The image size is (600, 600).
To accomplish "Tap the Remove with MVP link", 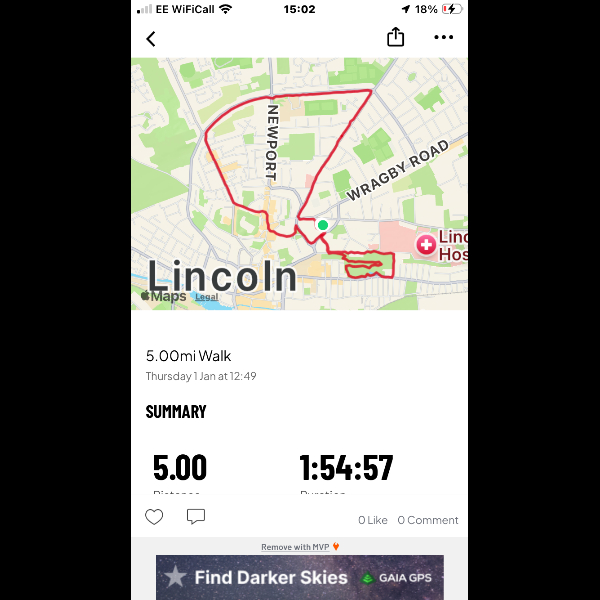I will click(x=295, y=547).
